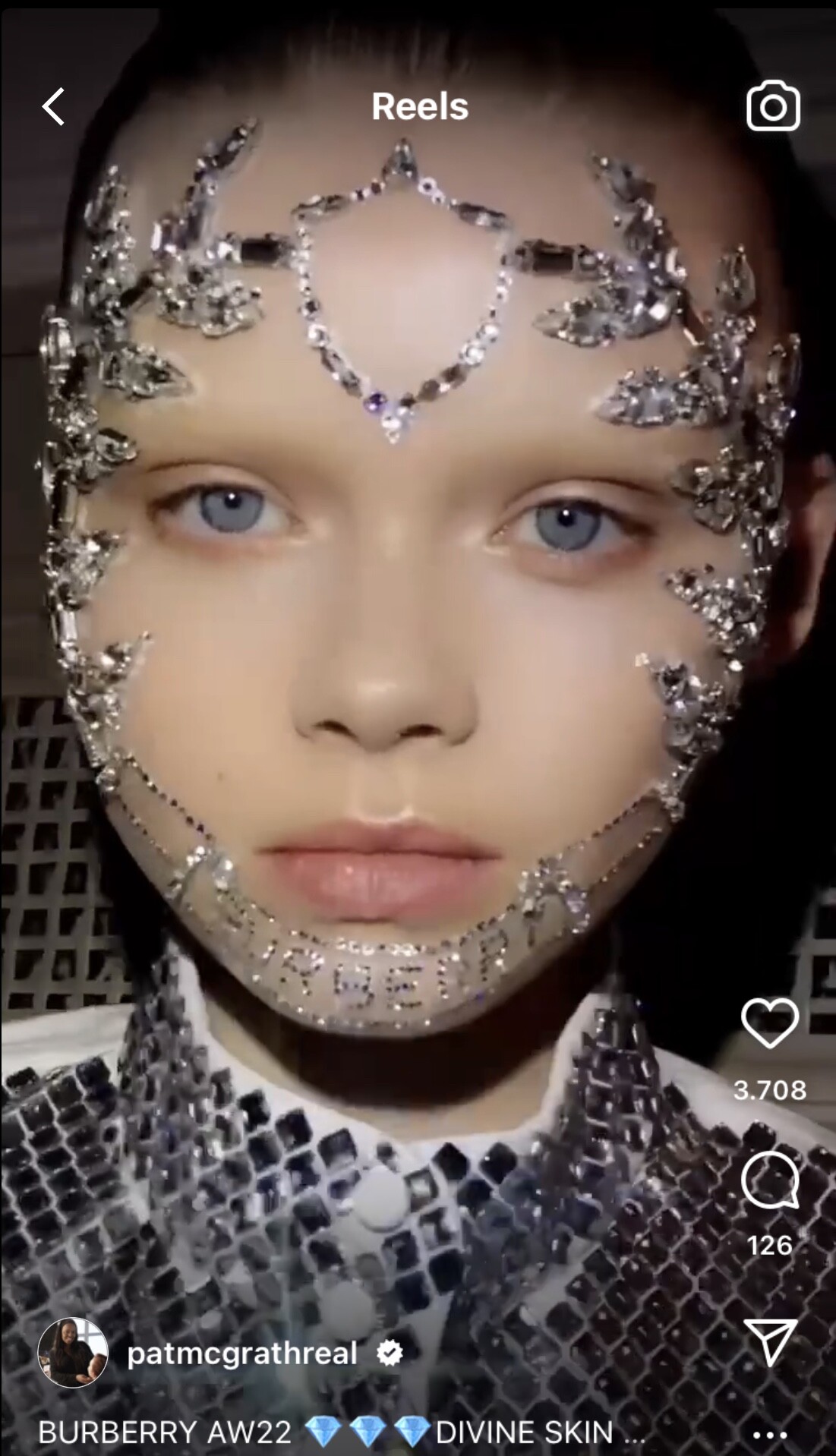Open the camera to create a reel
Screen dimensions: 836x1456
[x=772, y=106]
